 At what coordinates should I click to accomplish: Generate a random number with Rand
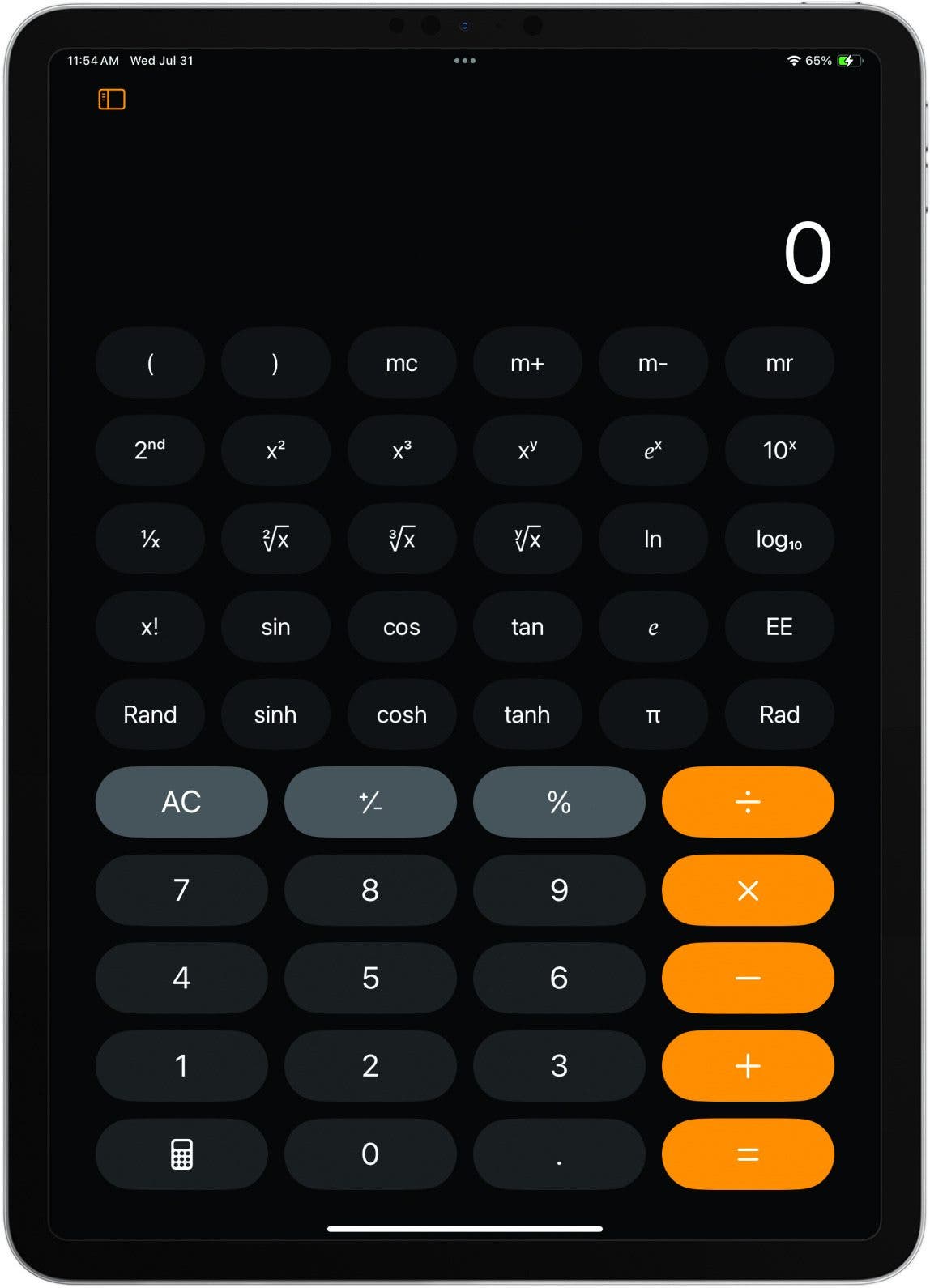[x=150, y=714]
